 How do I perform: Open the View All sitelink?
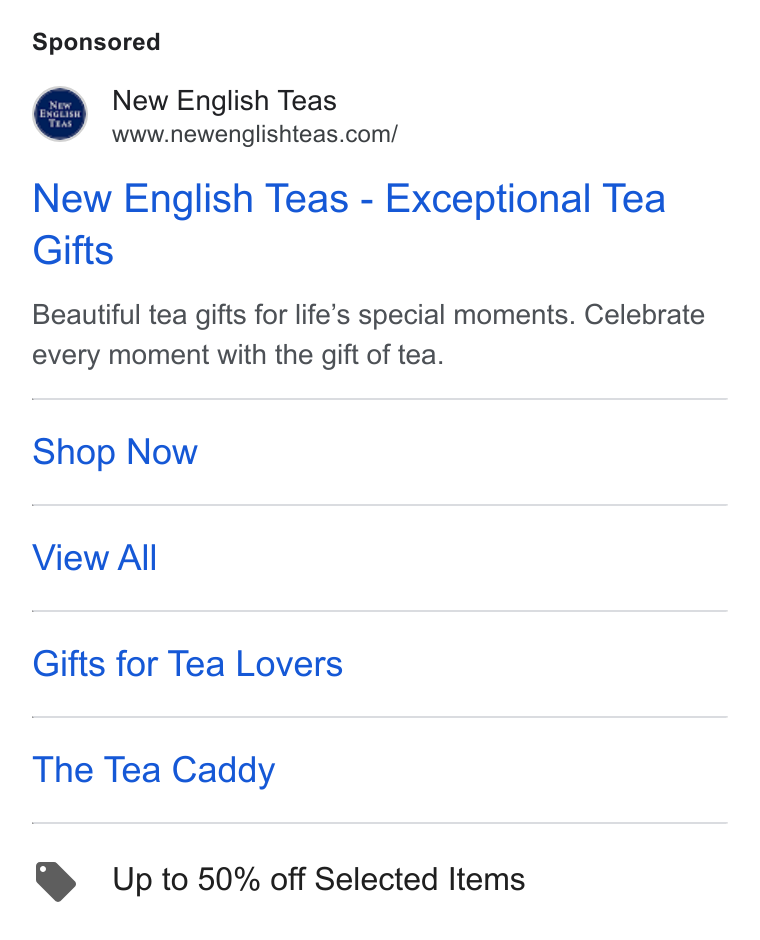pos(95,558)
